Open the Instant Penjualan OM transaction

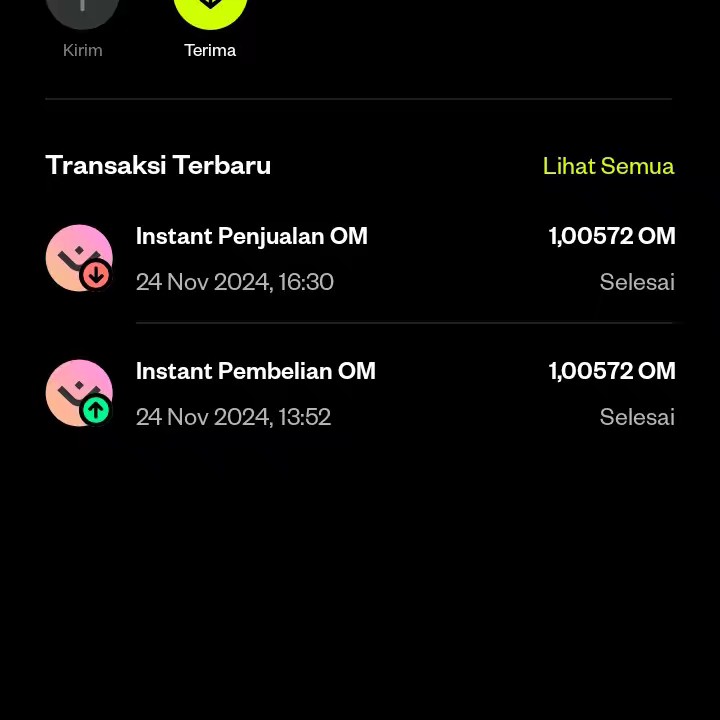click(x=360, y=259)
